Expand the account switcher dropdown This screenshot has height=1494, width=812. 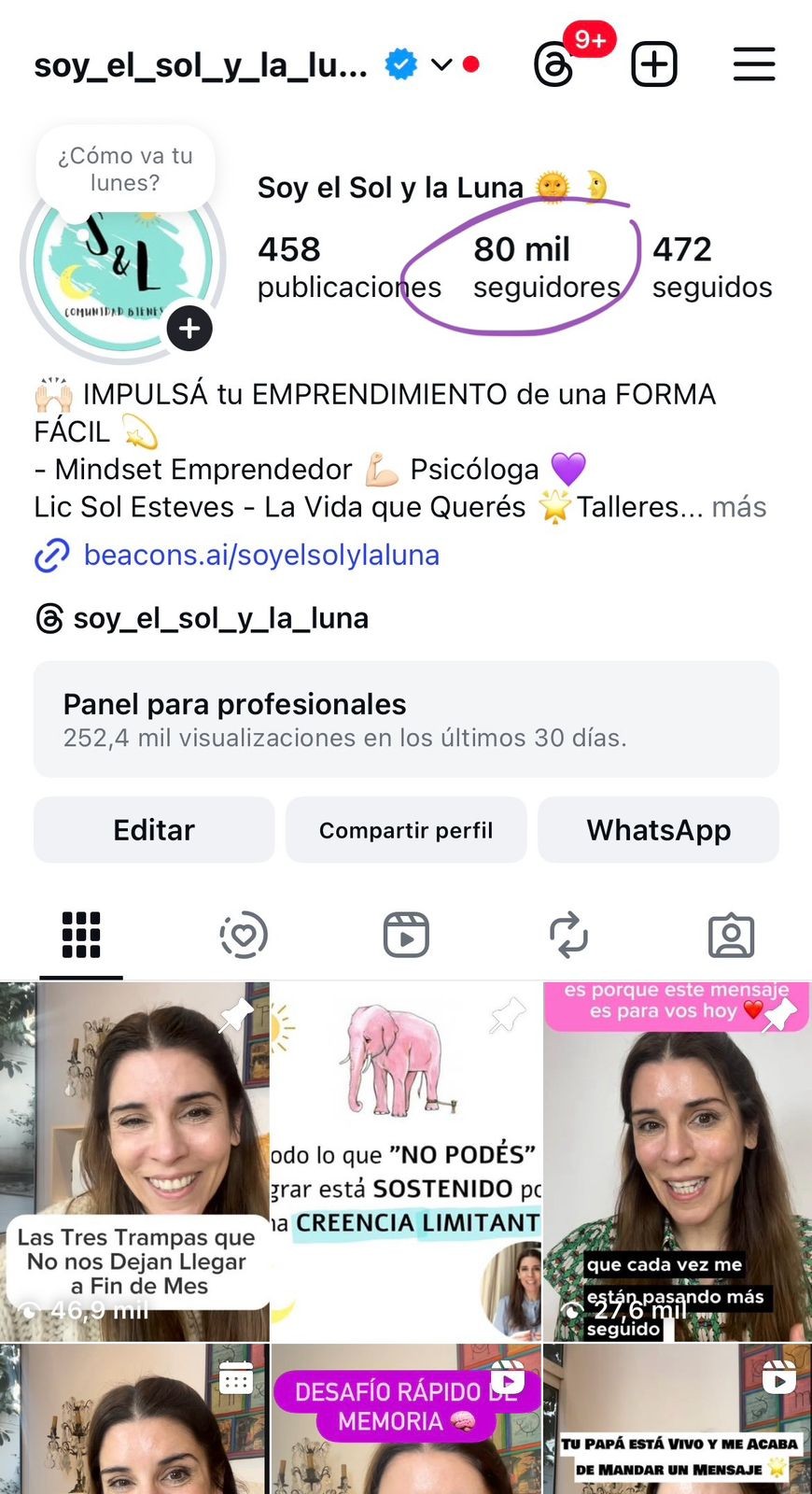tap(441, 64)
